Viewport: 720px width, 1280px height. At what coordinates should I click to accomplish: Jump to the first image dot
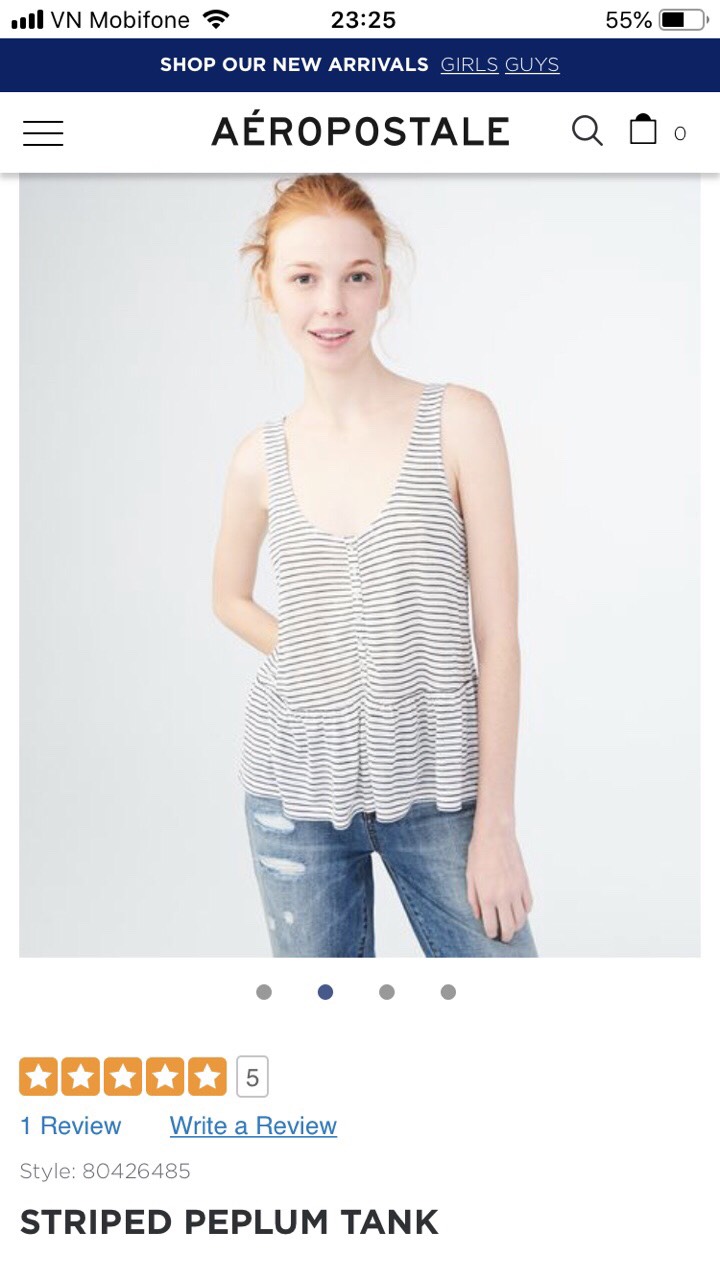264,992
